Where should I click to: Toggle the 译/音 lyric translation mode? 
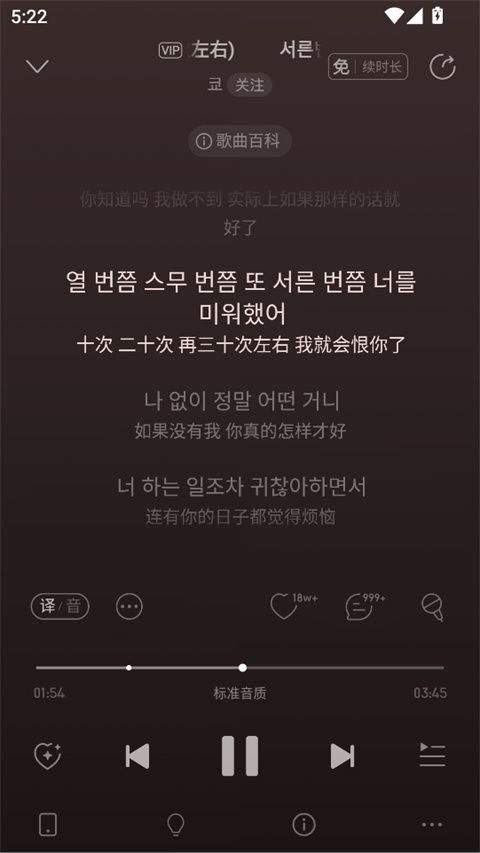click(x=60, y=606)
